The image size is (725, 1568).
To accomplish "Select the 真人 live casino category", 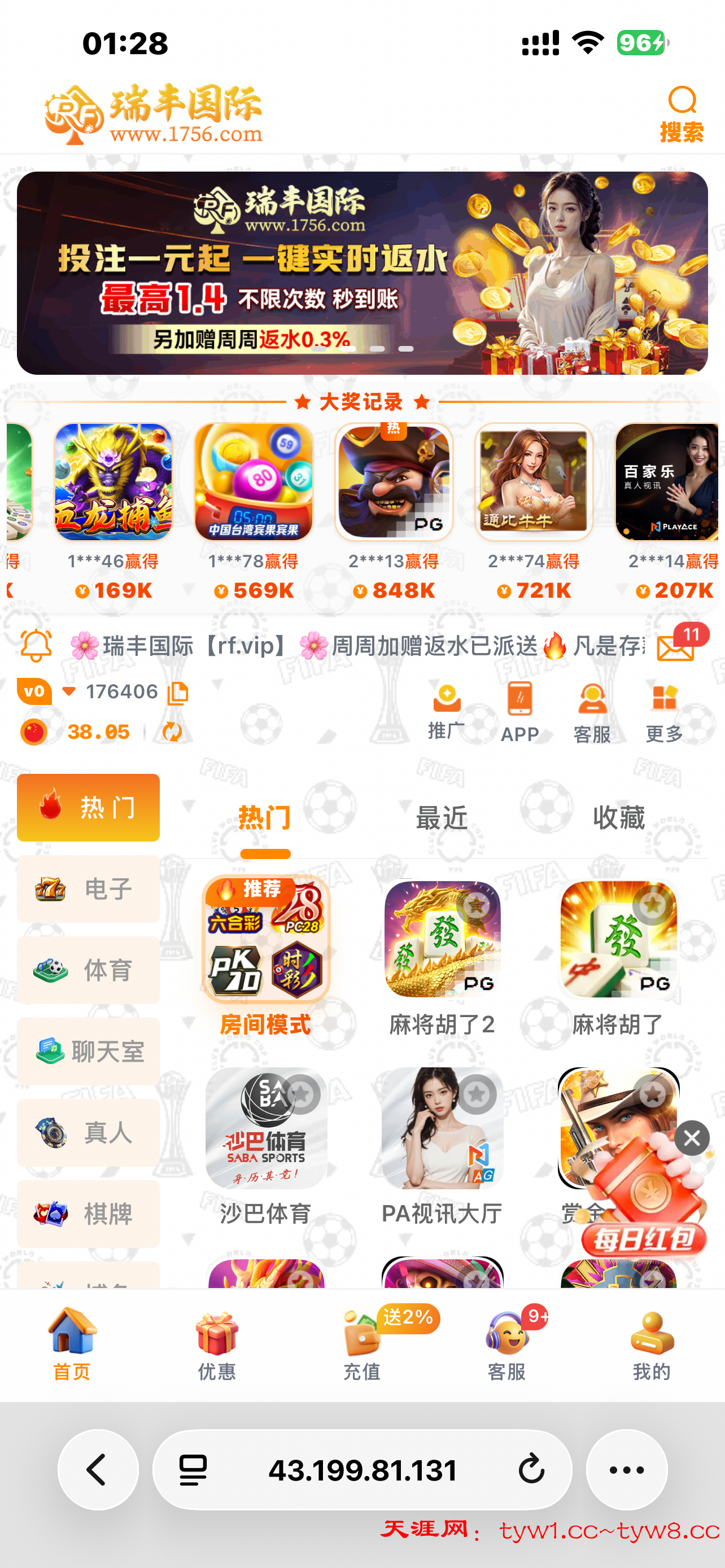I will tap(88, 1133).
